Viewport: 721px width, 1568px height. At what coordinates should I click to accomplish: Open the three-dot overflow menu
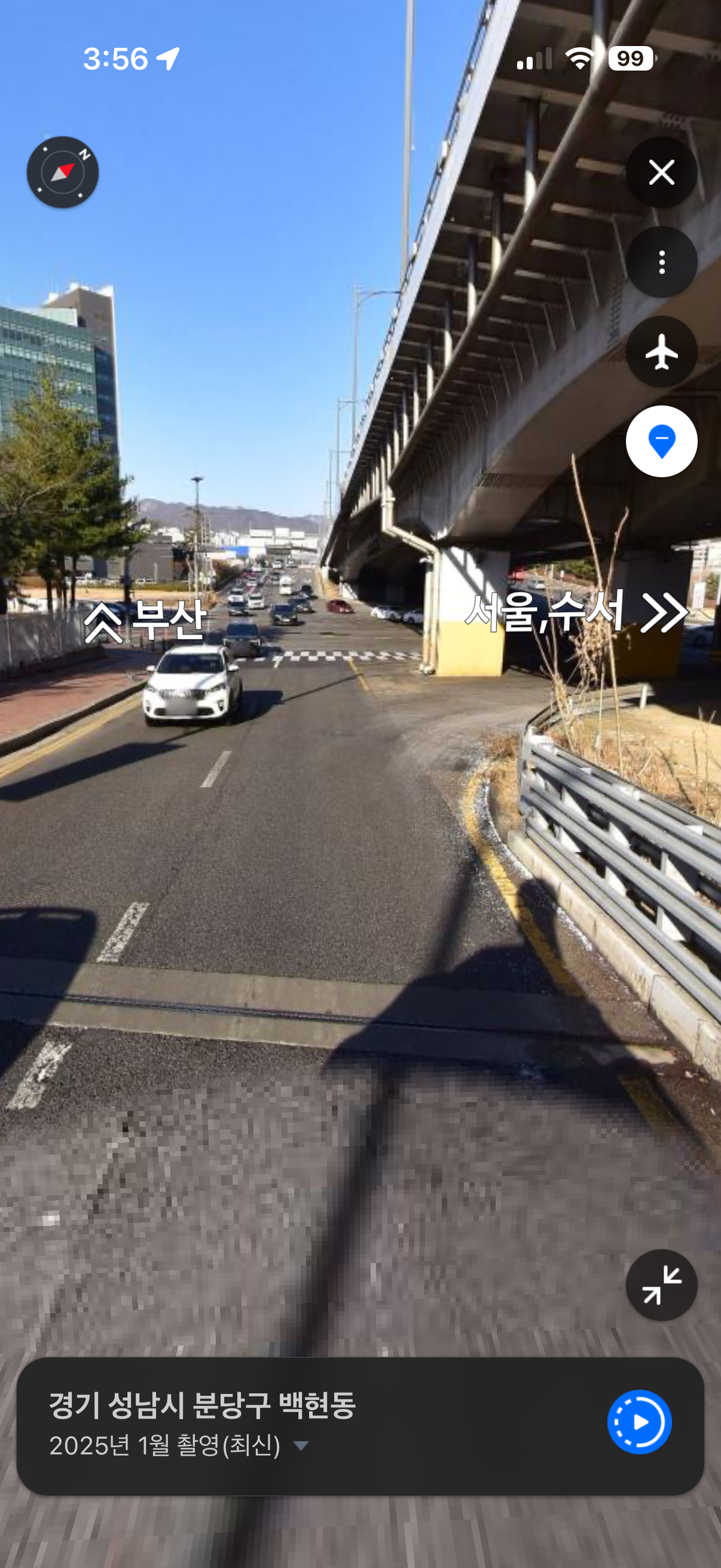[661, 263]
